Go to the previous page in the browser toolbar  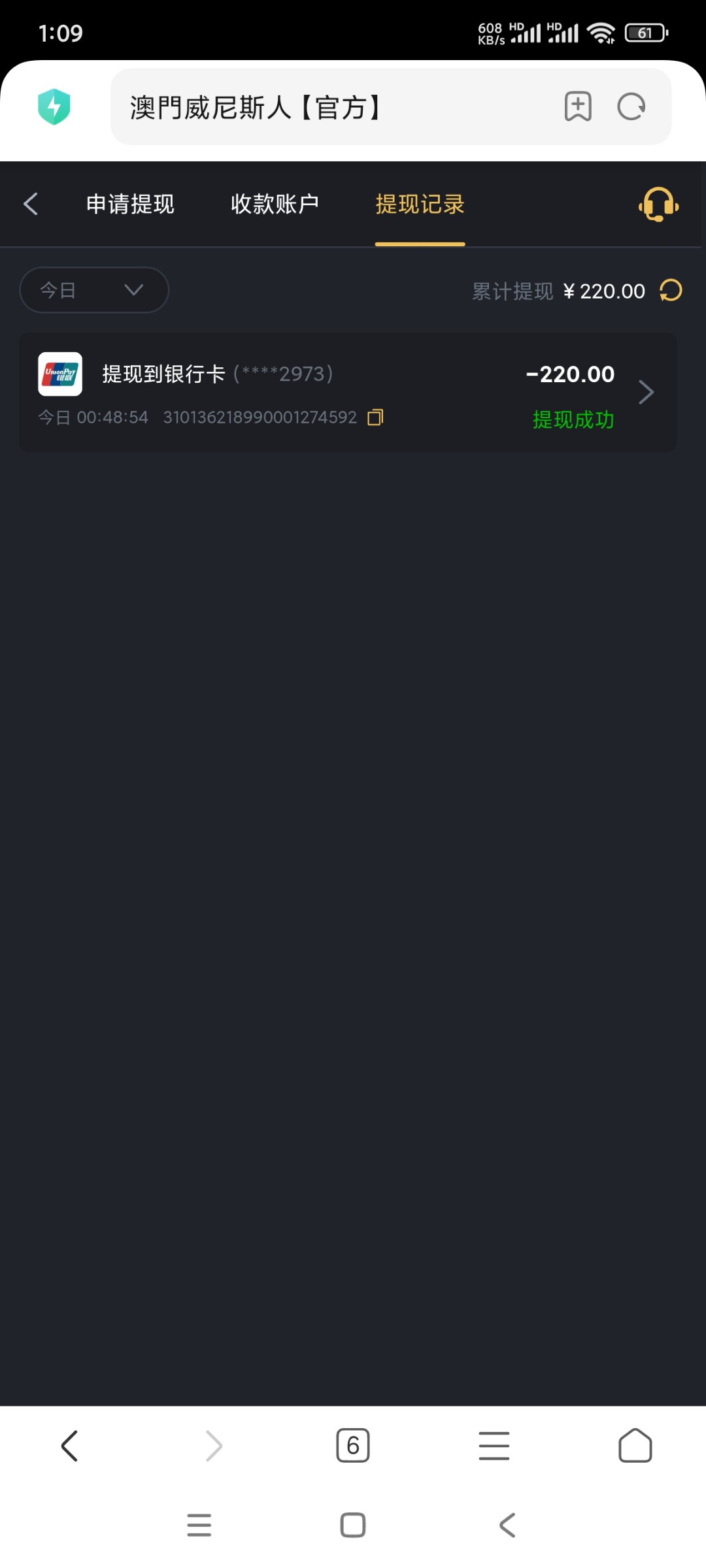70,1445
